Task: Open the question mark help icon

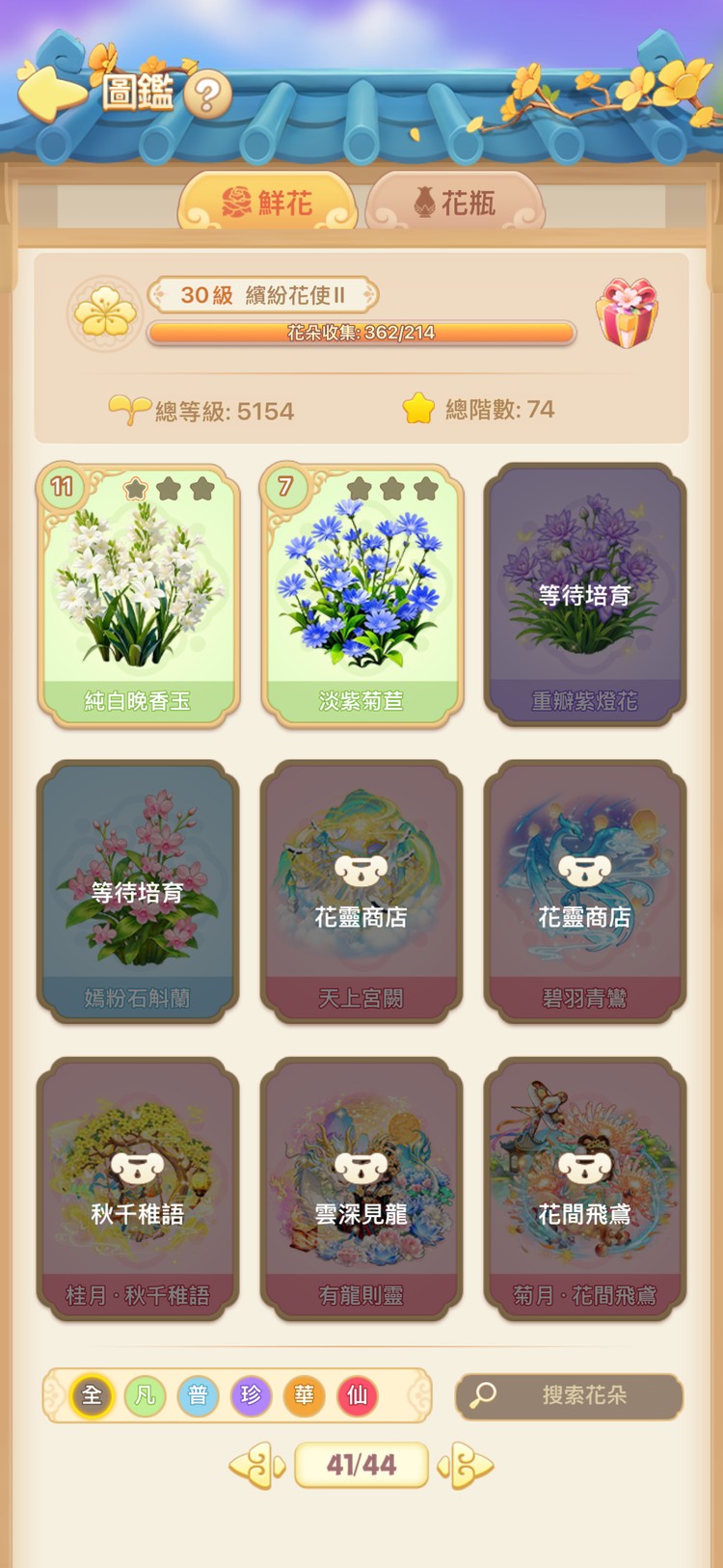Action: pos(206,95)
